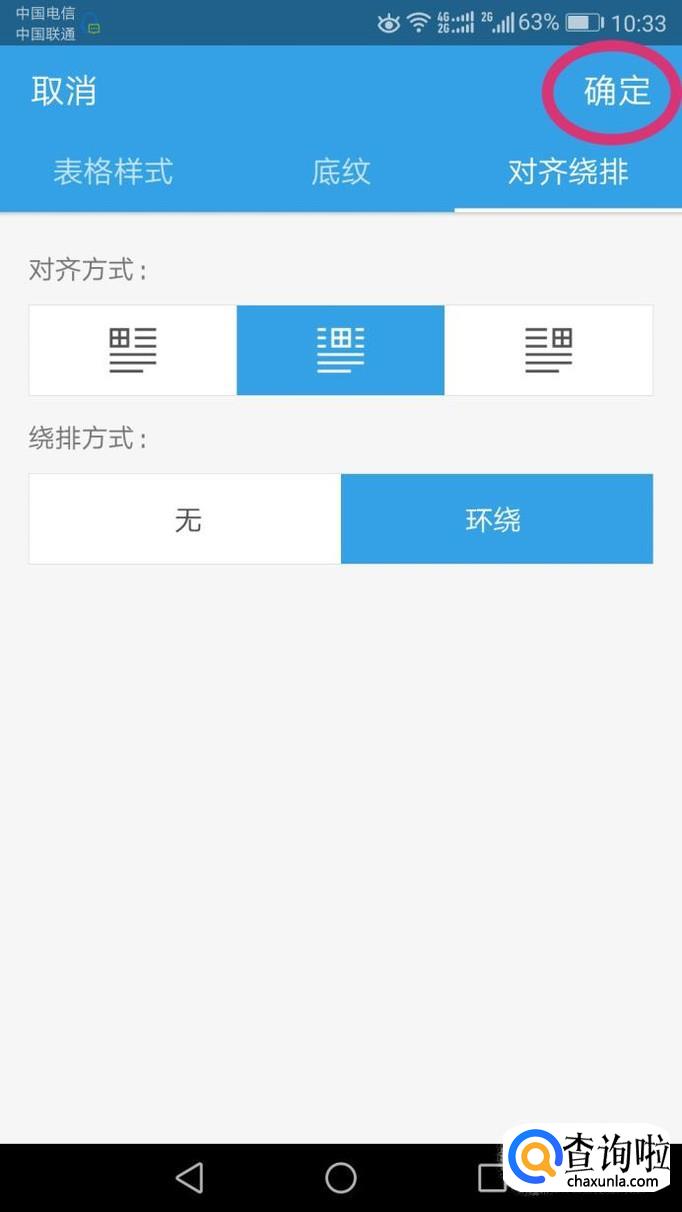Set wrapping mode to 无
Viewport: 682px width, 1212px height.
pyautogui.click(x=186, y=520)
